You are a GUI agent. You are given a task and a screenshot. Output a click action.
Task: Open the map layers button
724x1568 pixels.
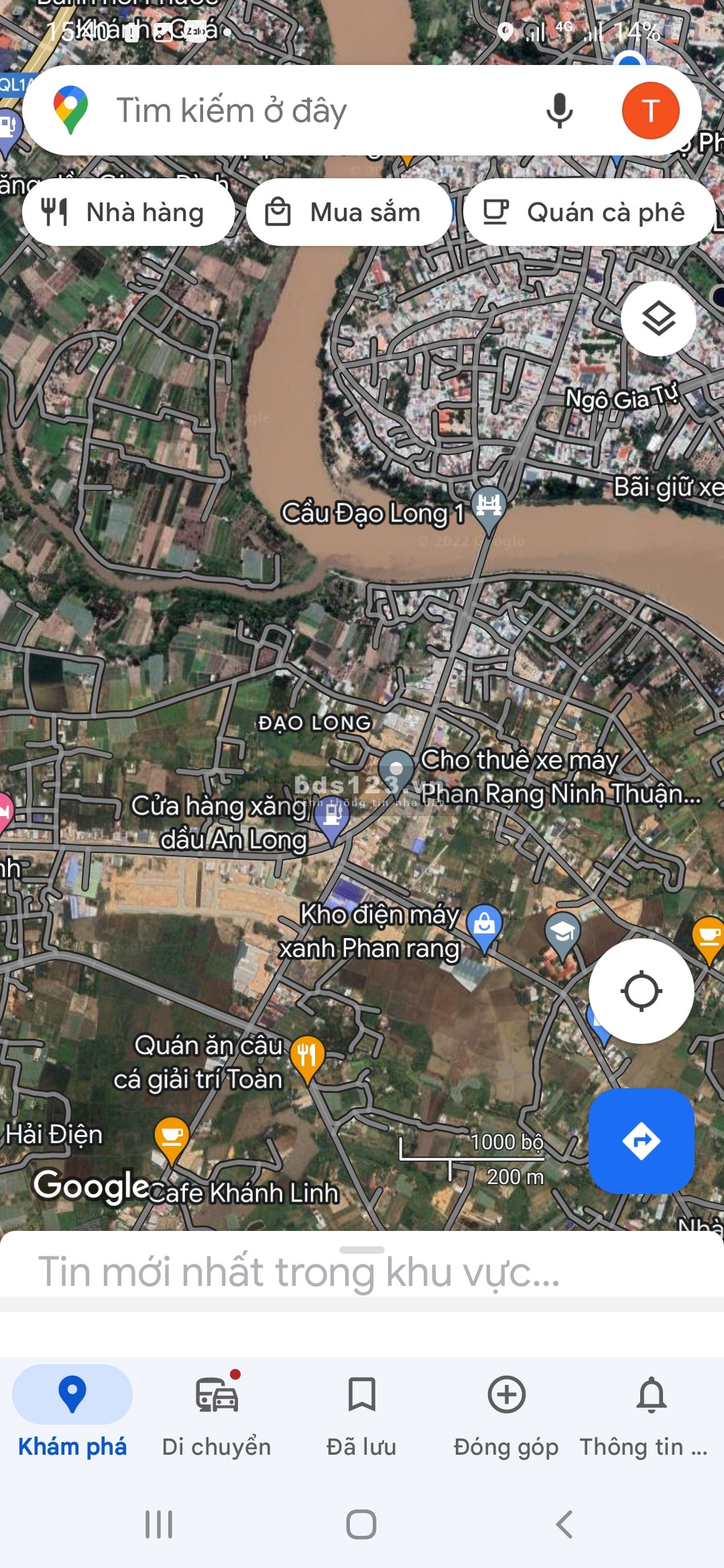point(658,318)
